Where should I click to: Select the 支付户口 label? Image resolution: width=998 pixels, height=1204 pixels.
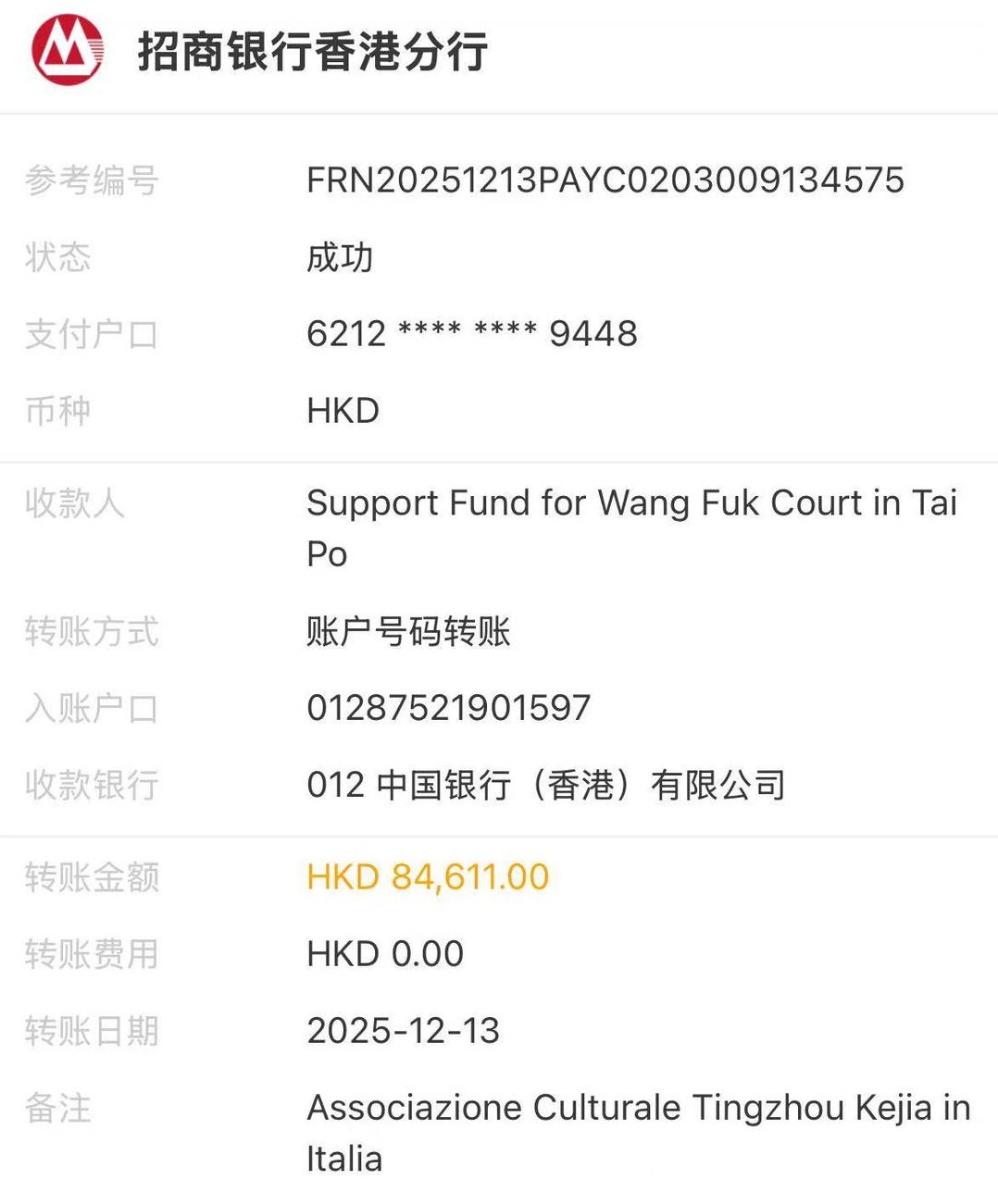[x=90, y=334]
